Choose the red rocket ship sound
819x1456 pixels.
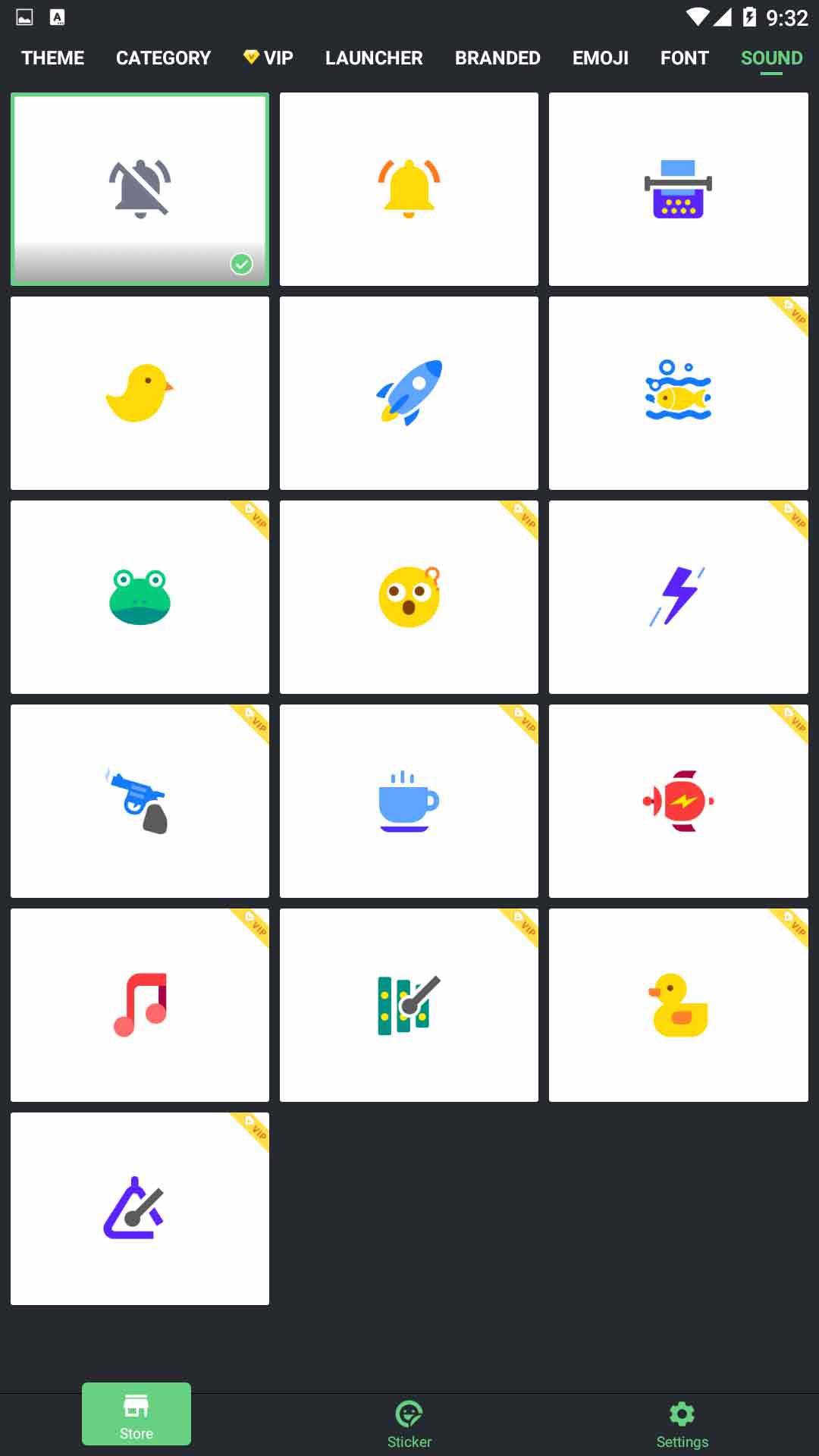point(679,801)
